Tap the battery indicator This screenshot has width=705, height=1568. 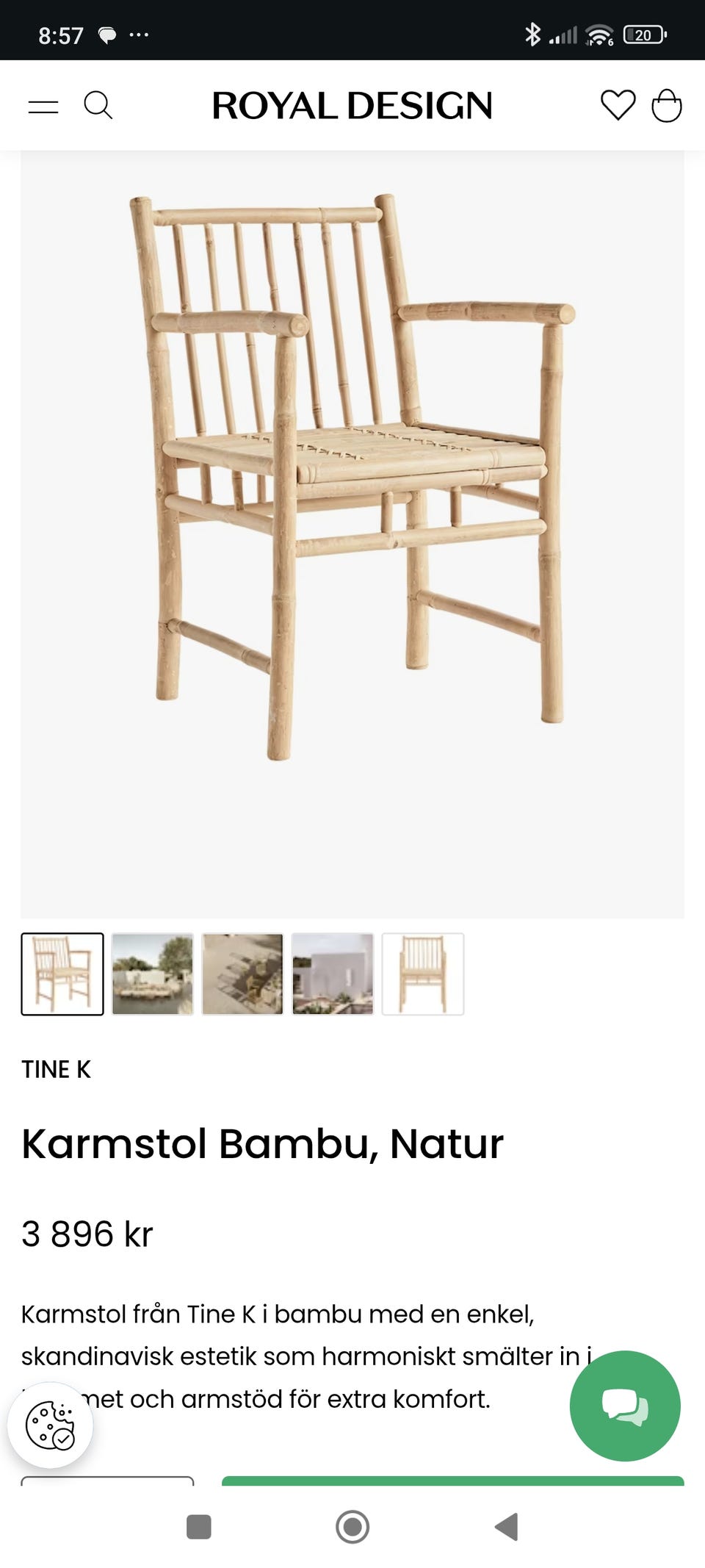(645, 33)
